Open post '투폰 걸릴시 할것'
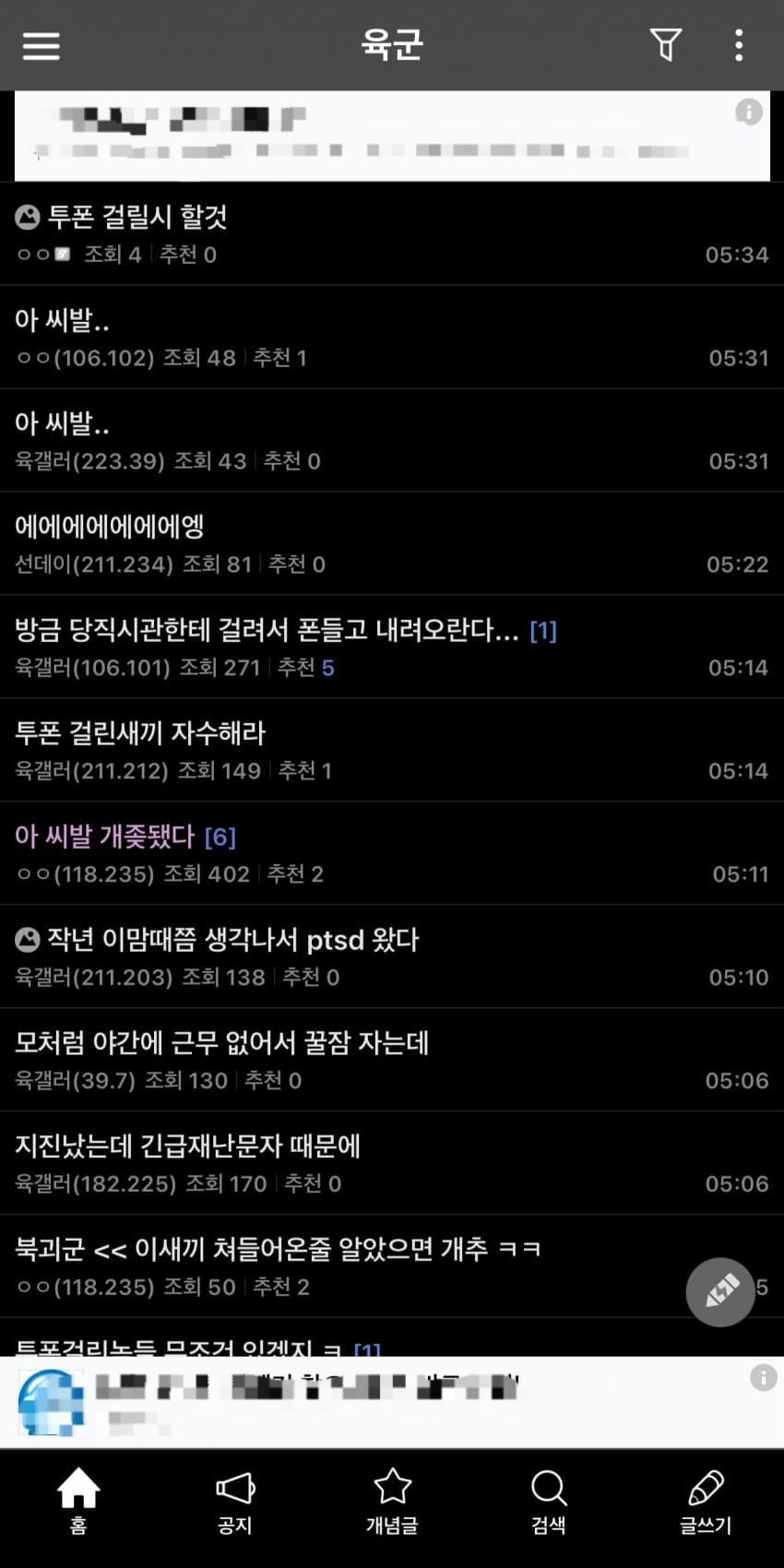 click(x=137, y=218)
